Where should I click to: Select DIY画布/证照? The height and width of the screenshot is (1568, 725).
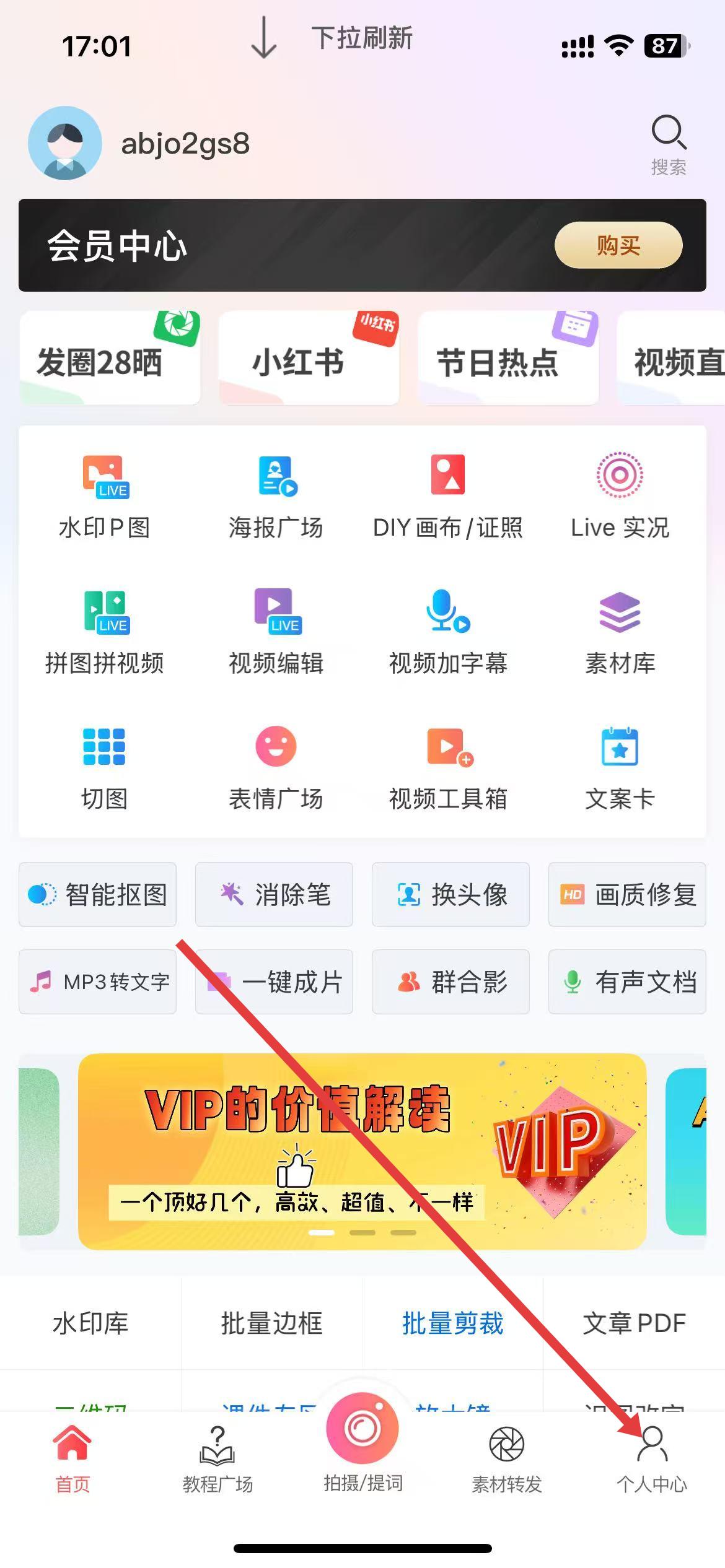(448, 497)
